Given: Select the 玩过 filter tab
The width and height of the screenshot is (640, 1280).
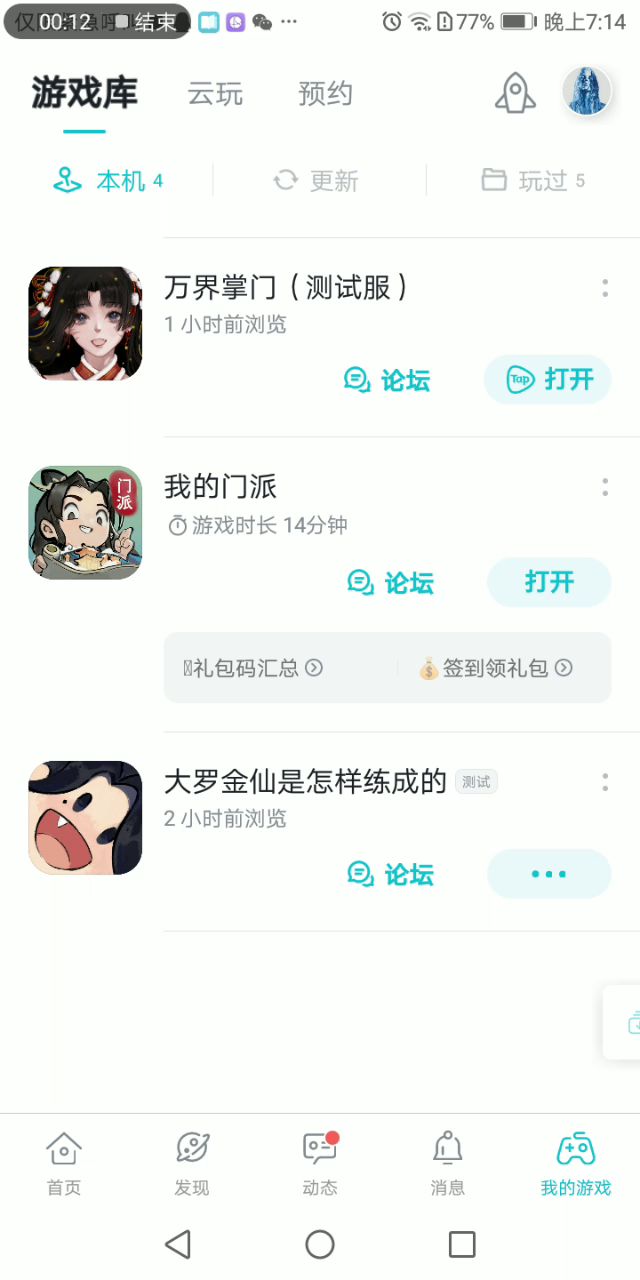Looking at the screenshot, I should click(534, 181).
